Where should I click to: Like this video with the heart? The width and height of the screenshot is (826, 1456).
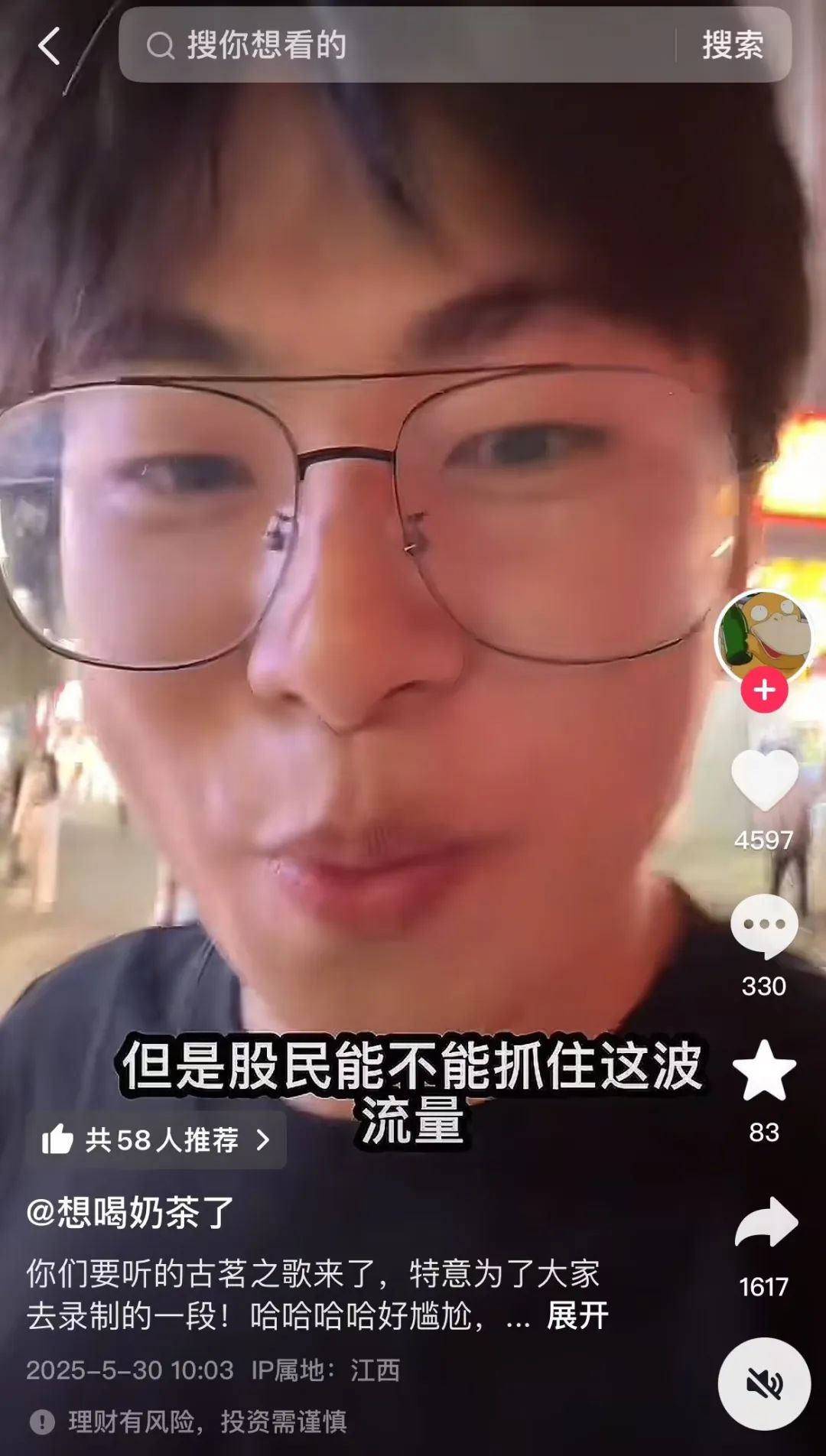[x=764, y=781]
